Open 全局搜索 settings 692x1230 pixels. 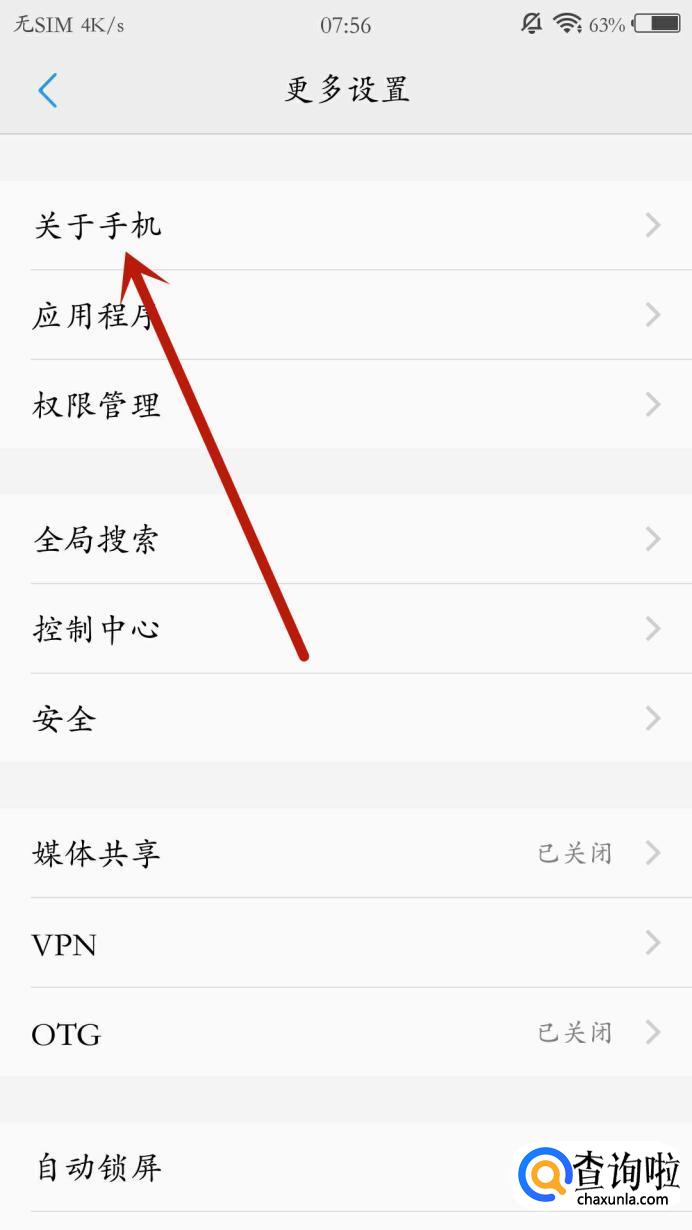pyautogui.click(x=345, y=540)
